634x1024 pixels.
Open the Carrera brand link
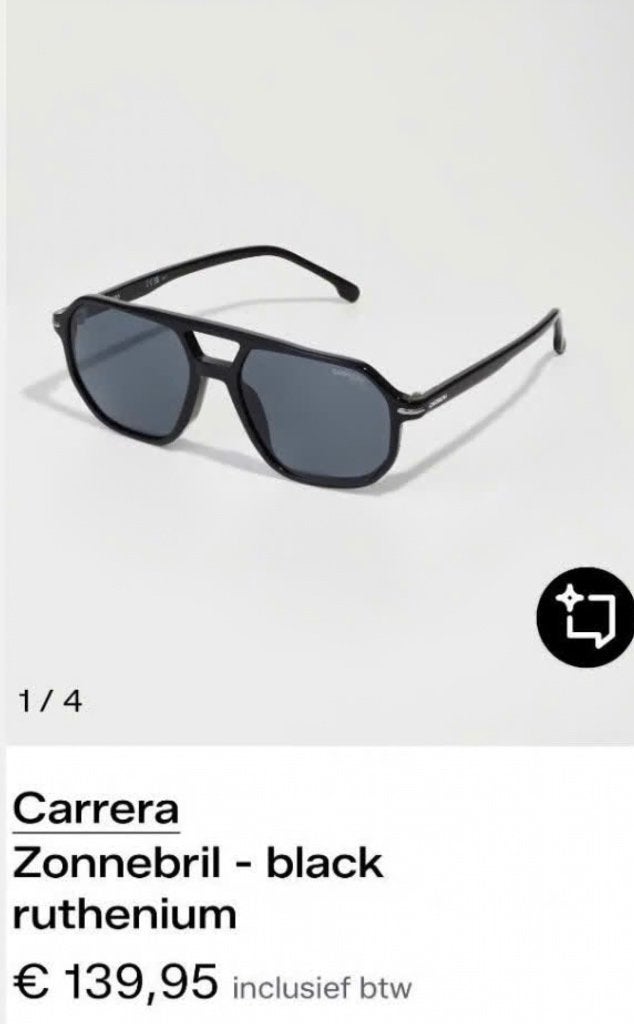(x=95, y=810)
